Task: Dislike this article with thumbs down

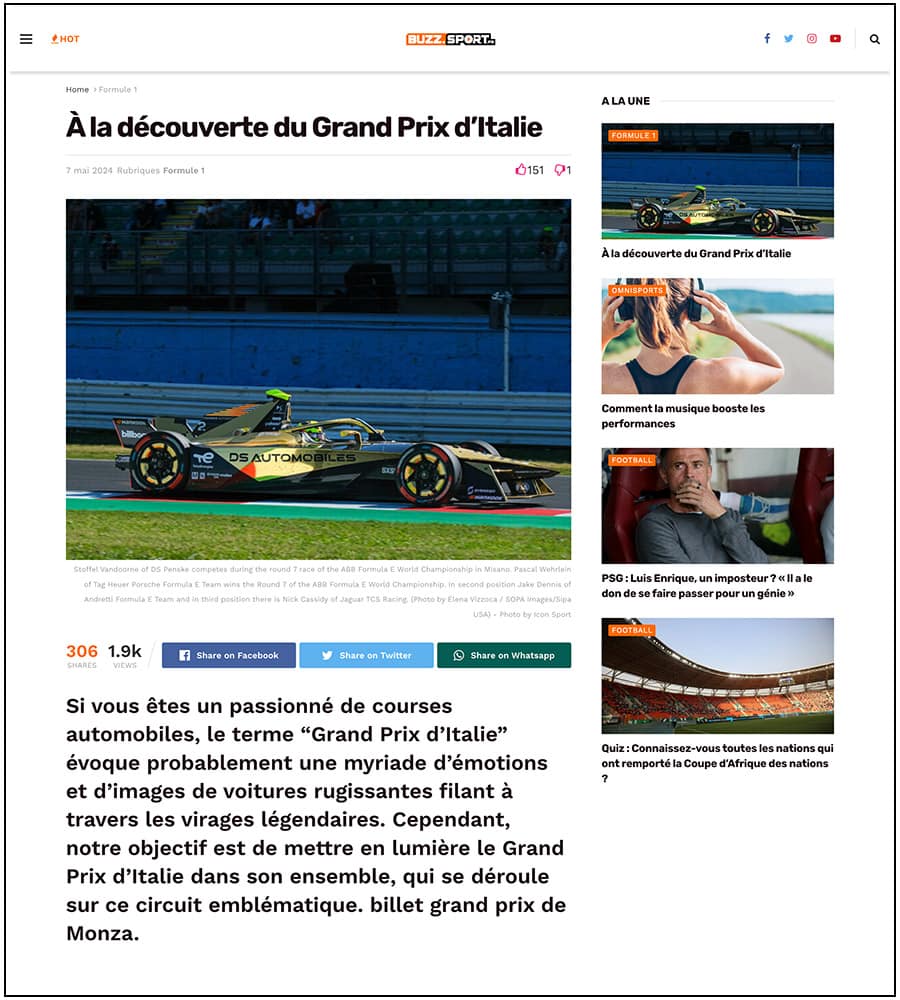Action: pyautogui.click(x=560, y=170)
